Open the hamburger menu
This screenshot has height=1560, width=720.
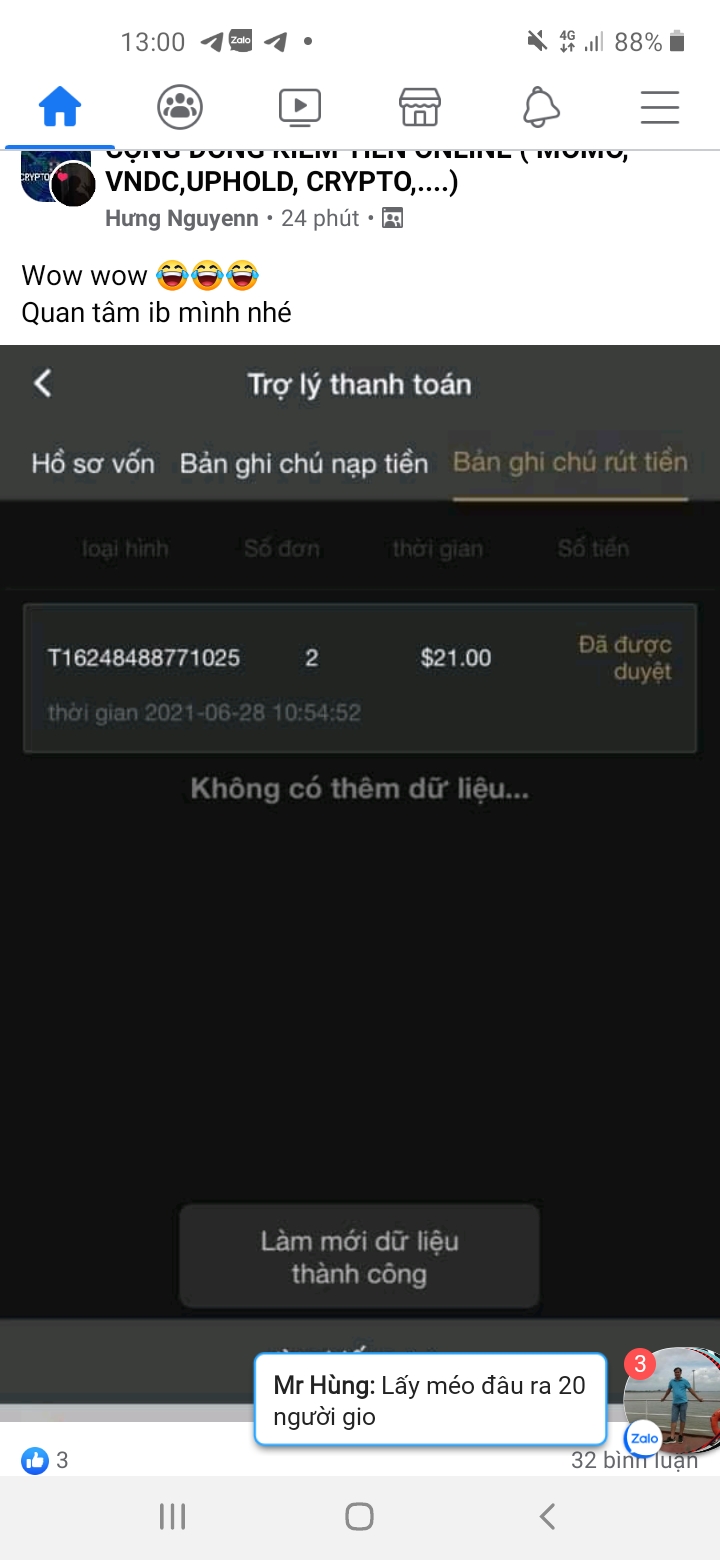pos(660,106)
